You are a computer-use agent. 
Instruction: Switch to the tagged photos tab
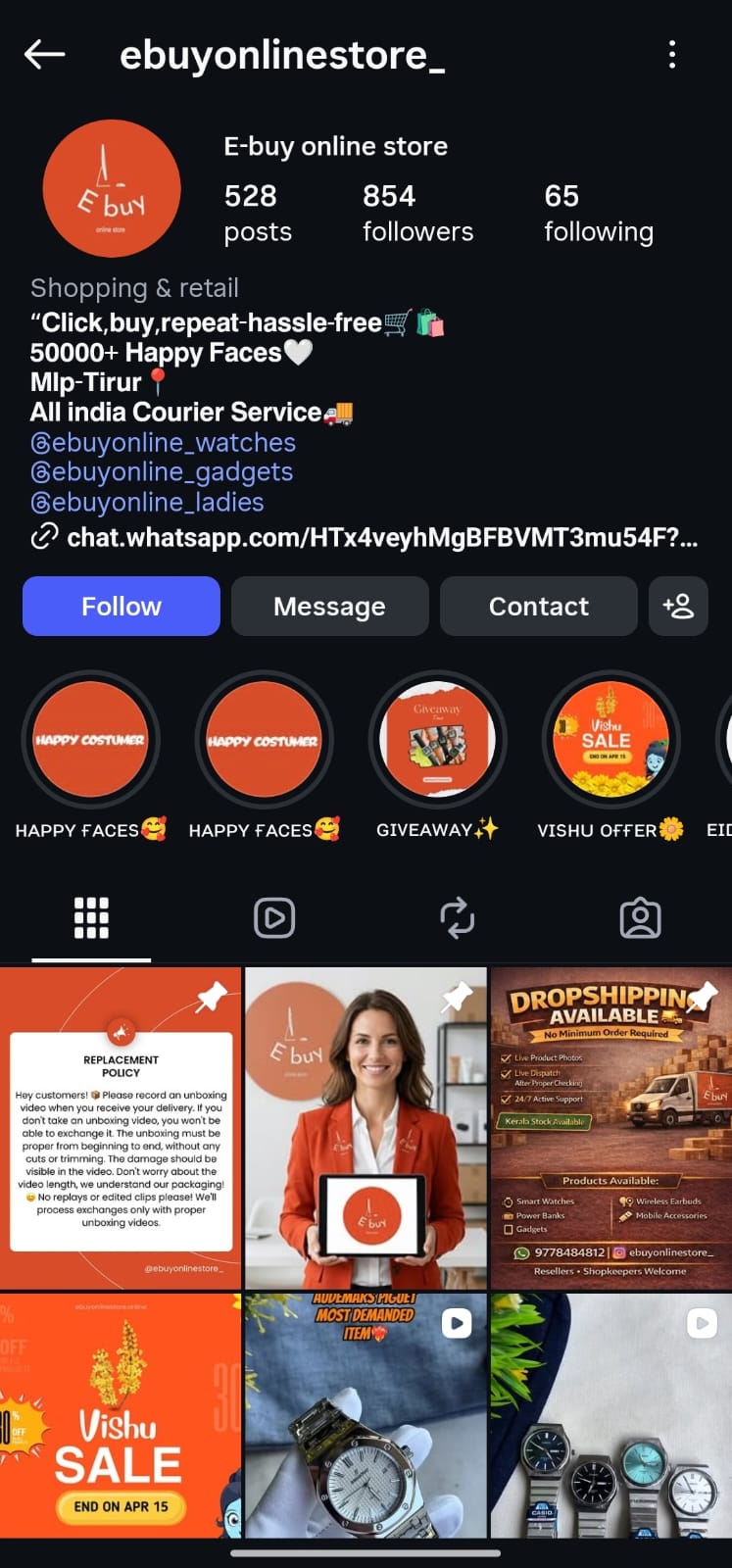(640, 918)
